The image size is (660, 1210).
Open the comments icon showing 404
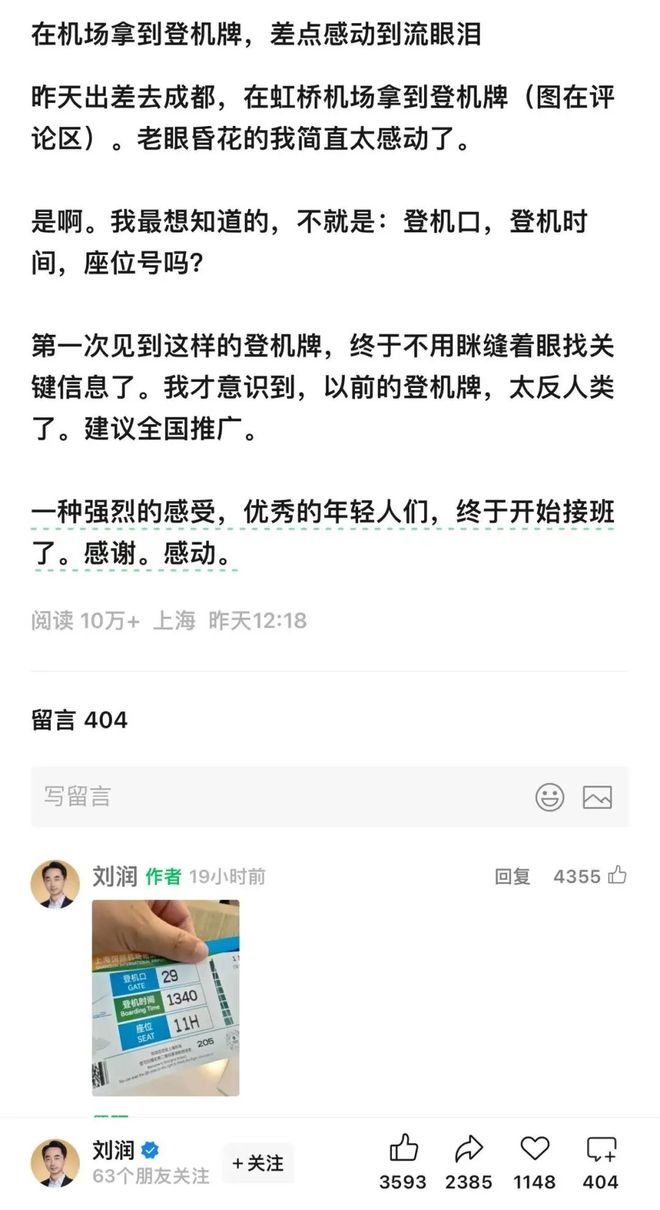tap(601, 1150)
